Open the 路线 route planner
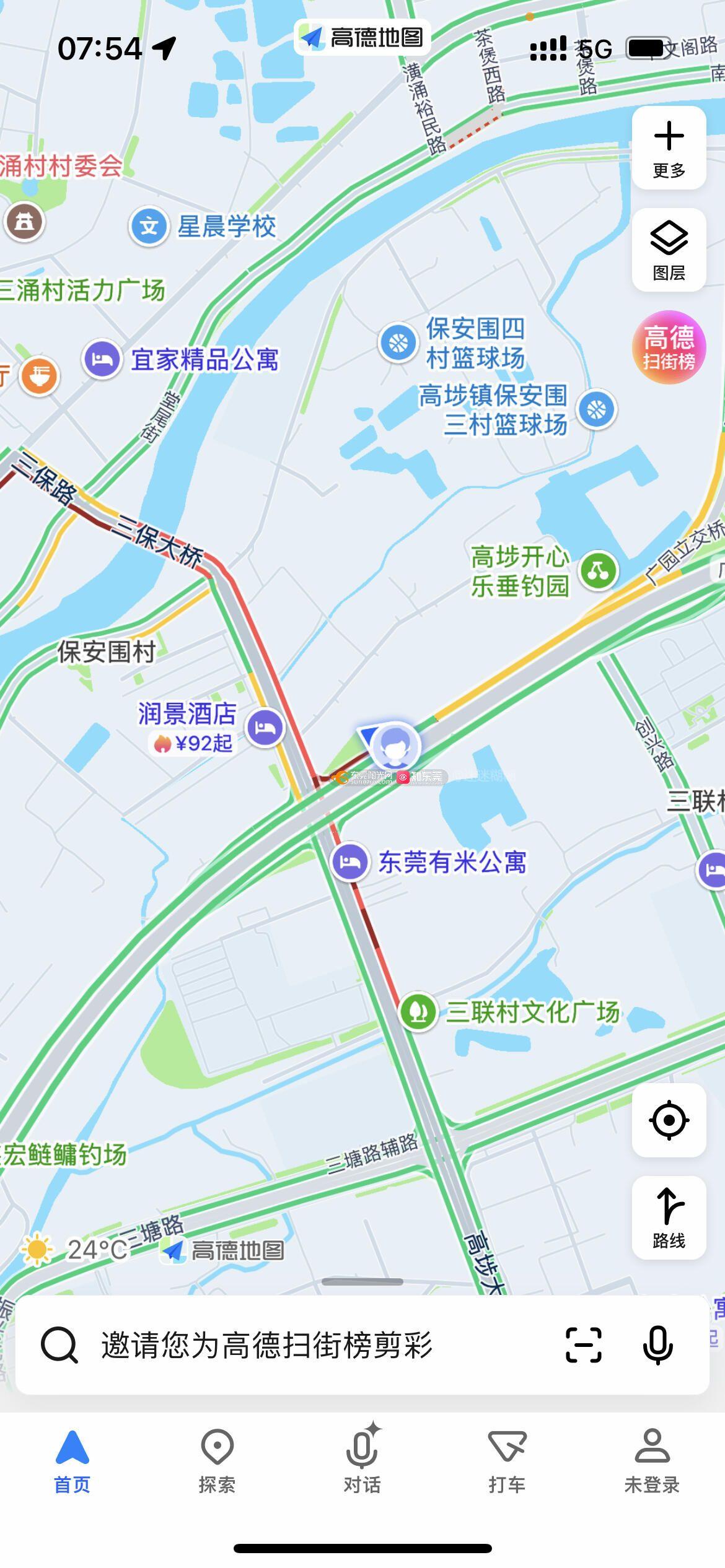This screenshot has height=1568, width=725. point(669,1217)
